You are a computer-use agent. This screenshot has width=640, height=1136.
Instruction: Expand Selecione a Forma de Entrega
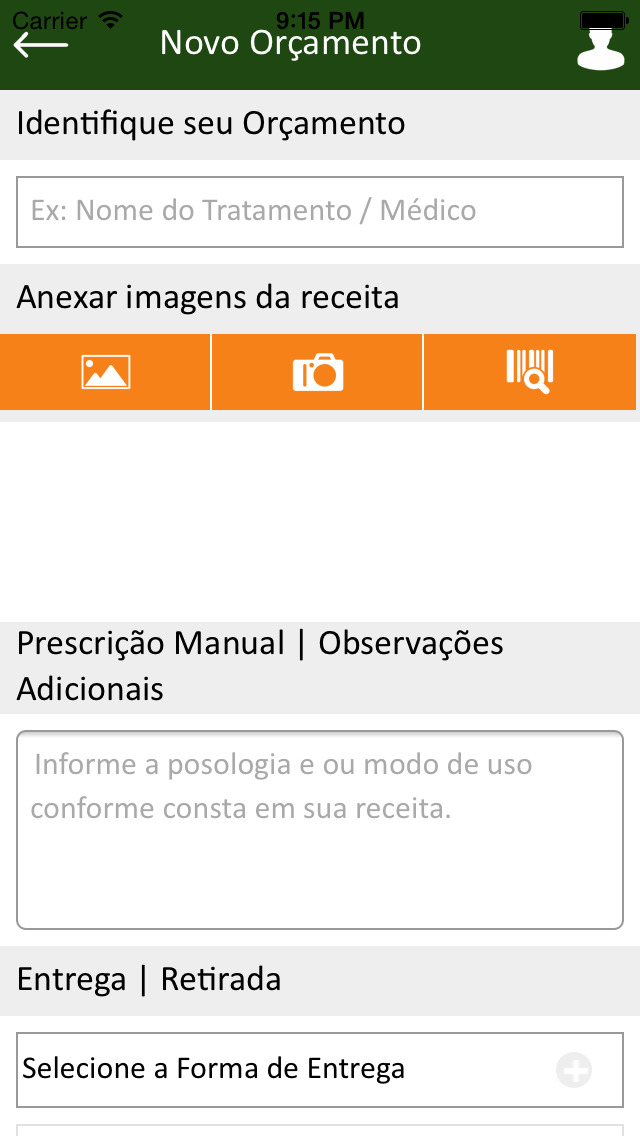(320, 1070)
